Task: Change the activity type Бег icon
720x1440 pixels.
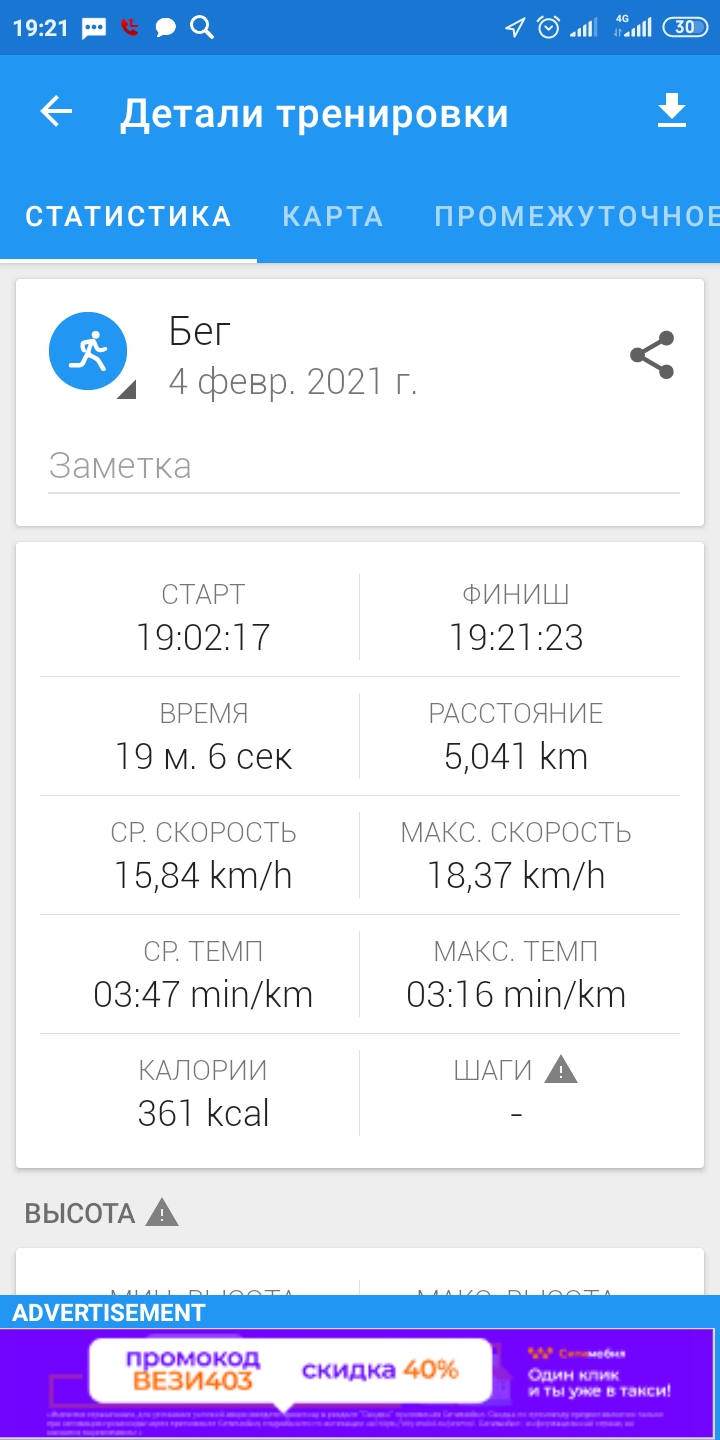Action: tap(89, 352)
